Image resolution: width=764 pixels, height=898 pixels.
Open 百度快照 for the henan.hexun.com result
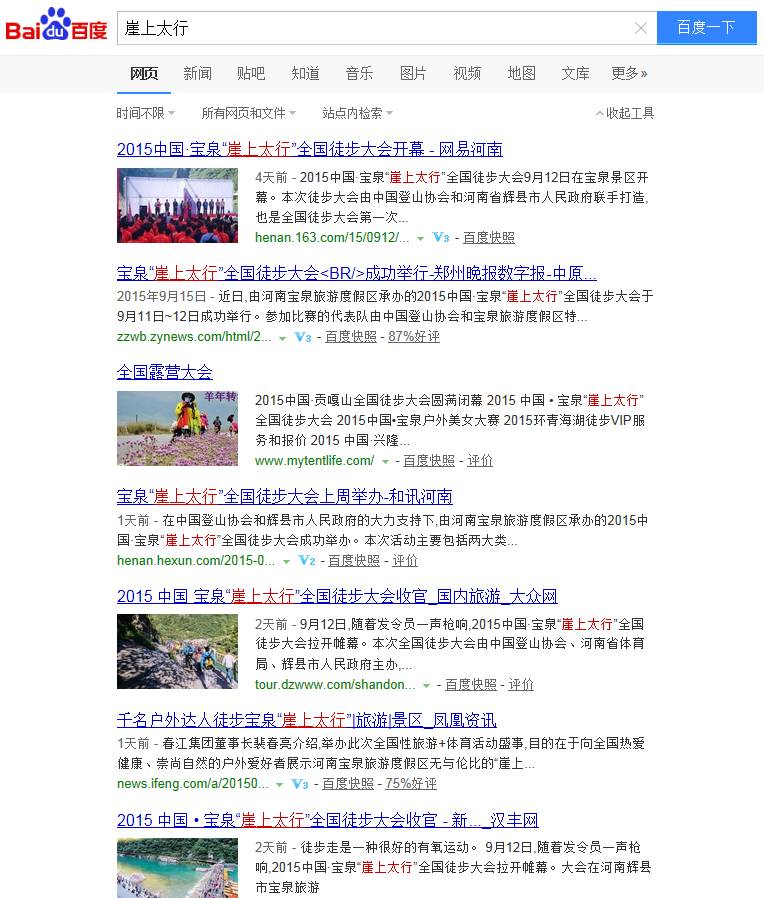click(x=354, y=561)
